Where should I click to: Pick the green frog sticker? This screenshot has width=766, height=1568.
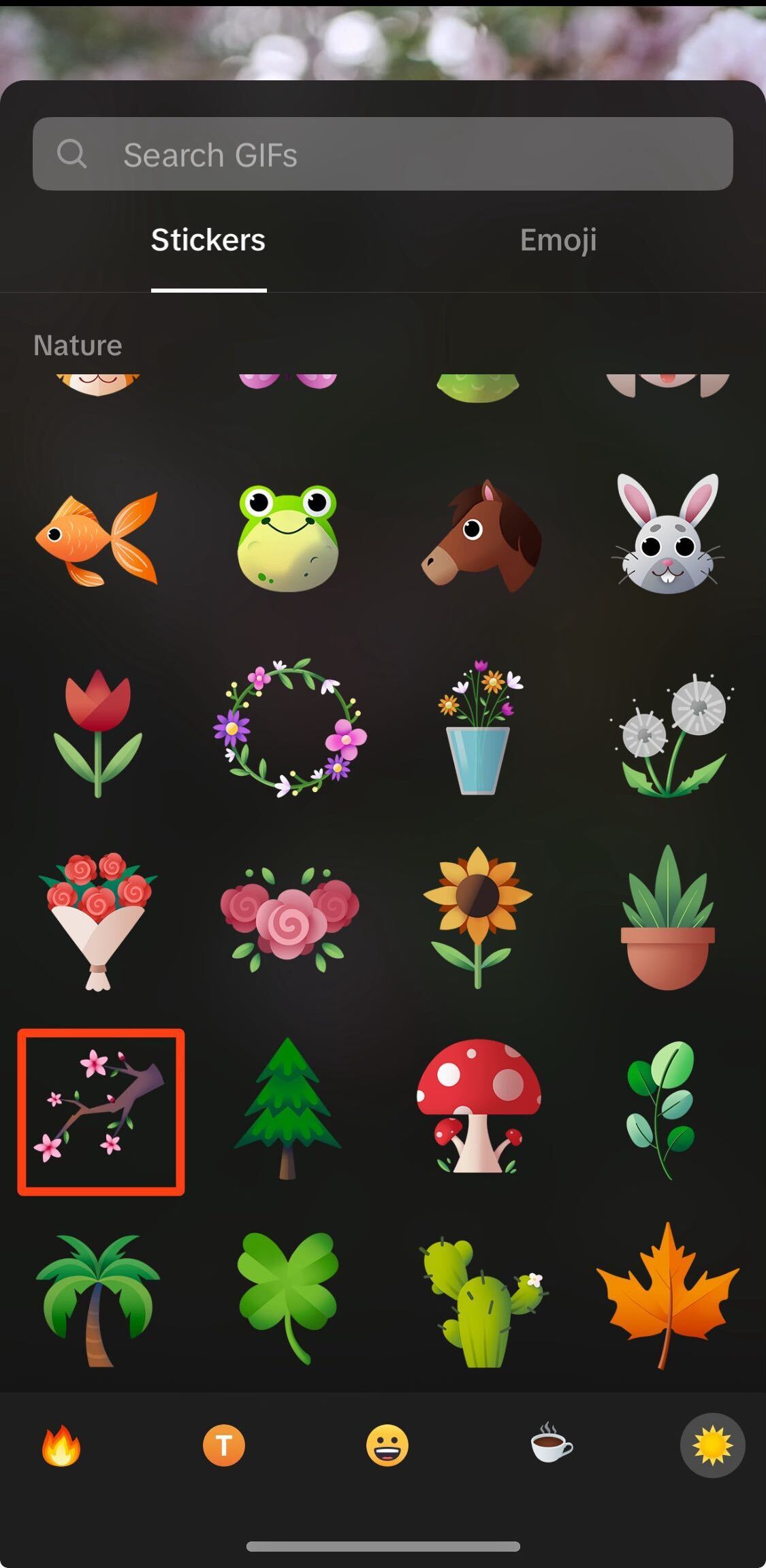pos(287,538)
